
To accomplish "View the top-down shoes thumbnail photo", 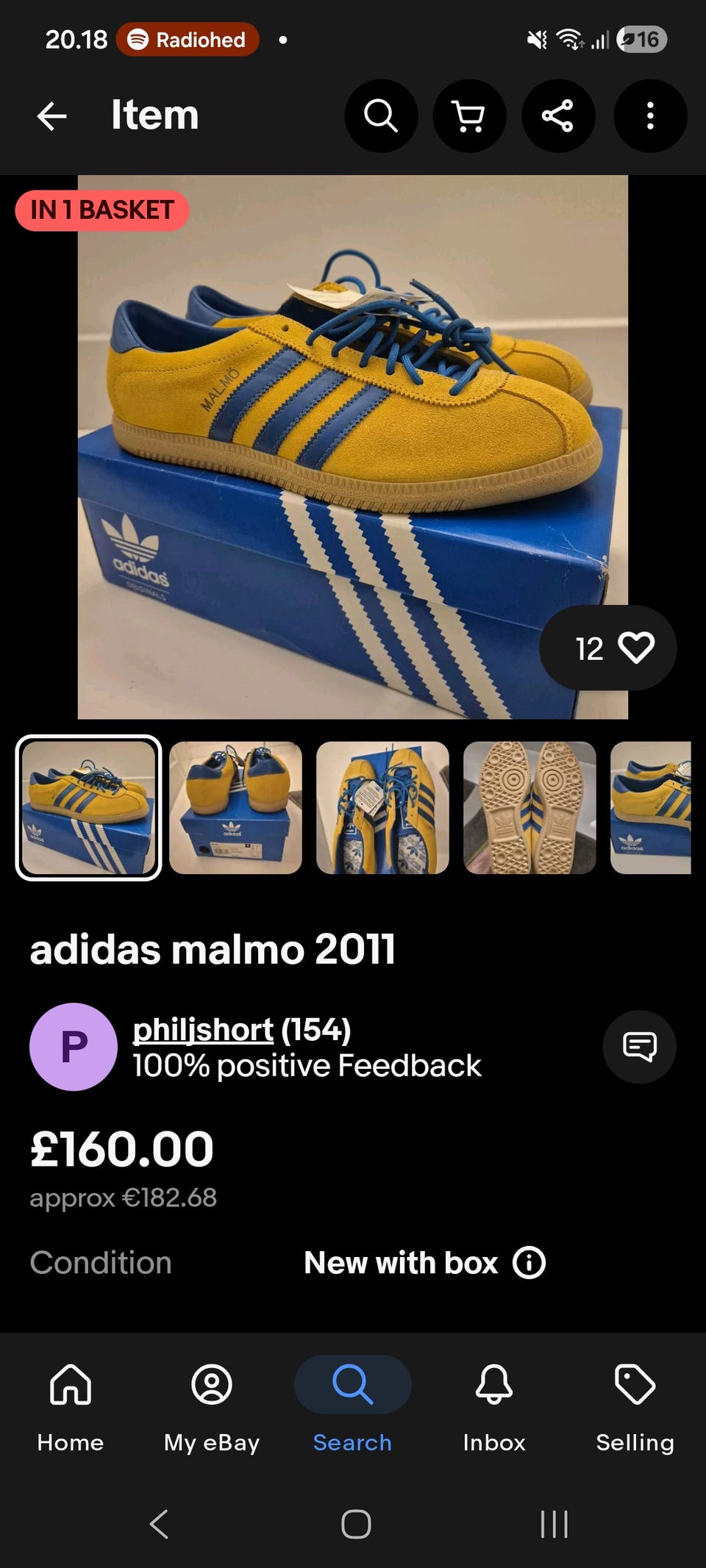I will pyautogui.click(x=382, y=807).
